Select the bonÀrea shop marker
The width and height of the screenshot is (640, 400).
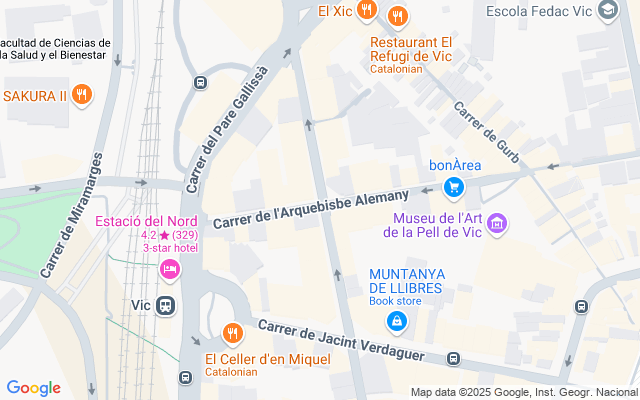(x=454, y=186)
